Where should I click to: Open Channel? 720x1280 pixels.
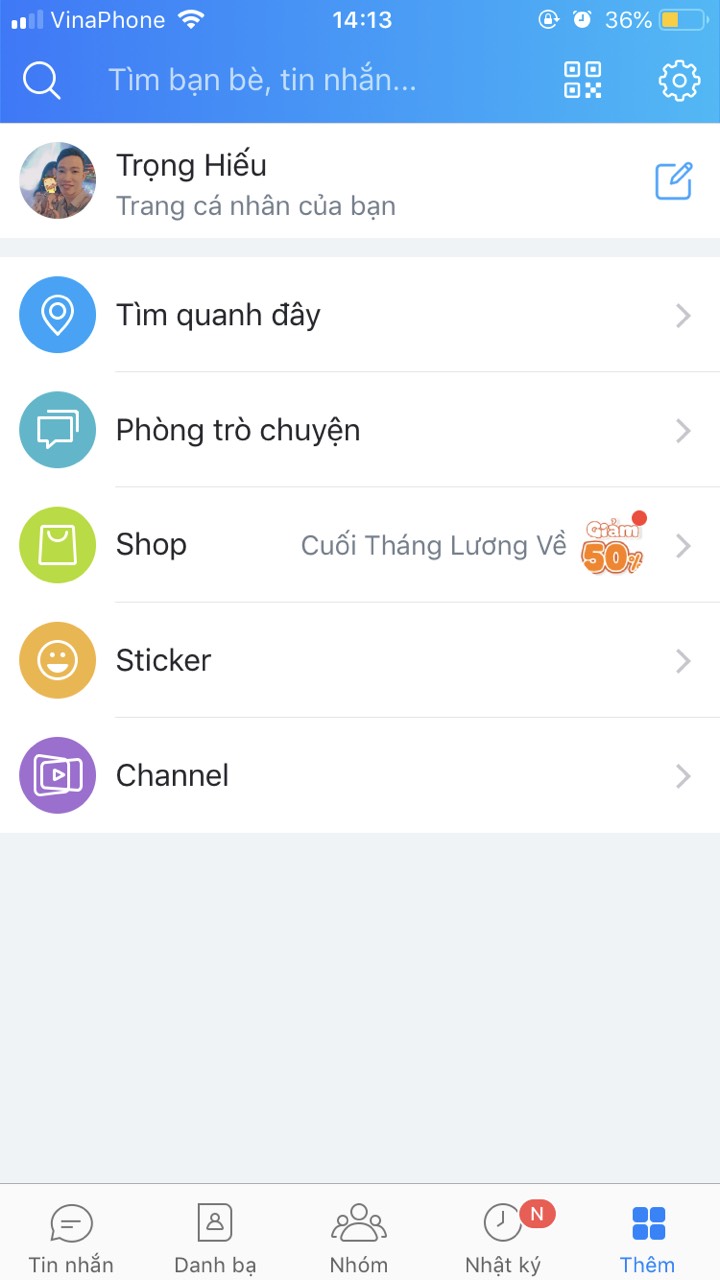(x=360, y=776)
